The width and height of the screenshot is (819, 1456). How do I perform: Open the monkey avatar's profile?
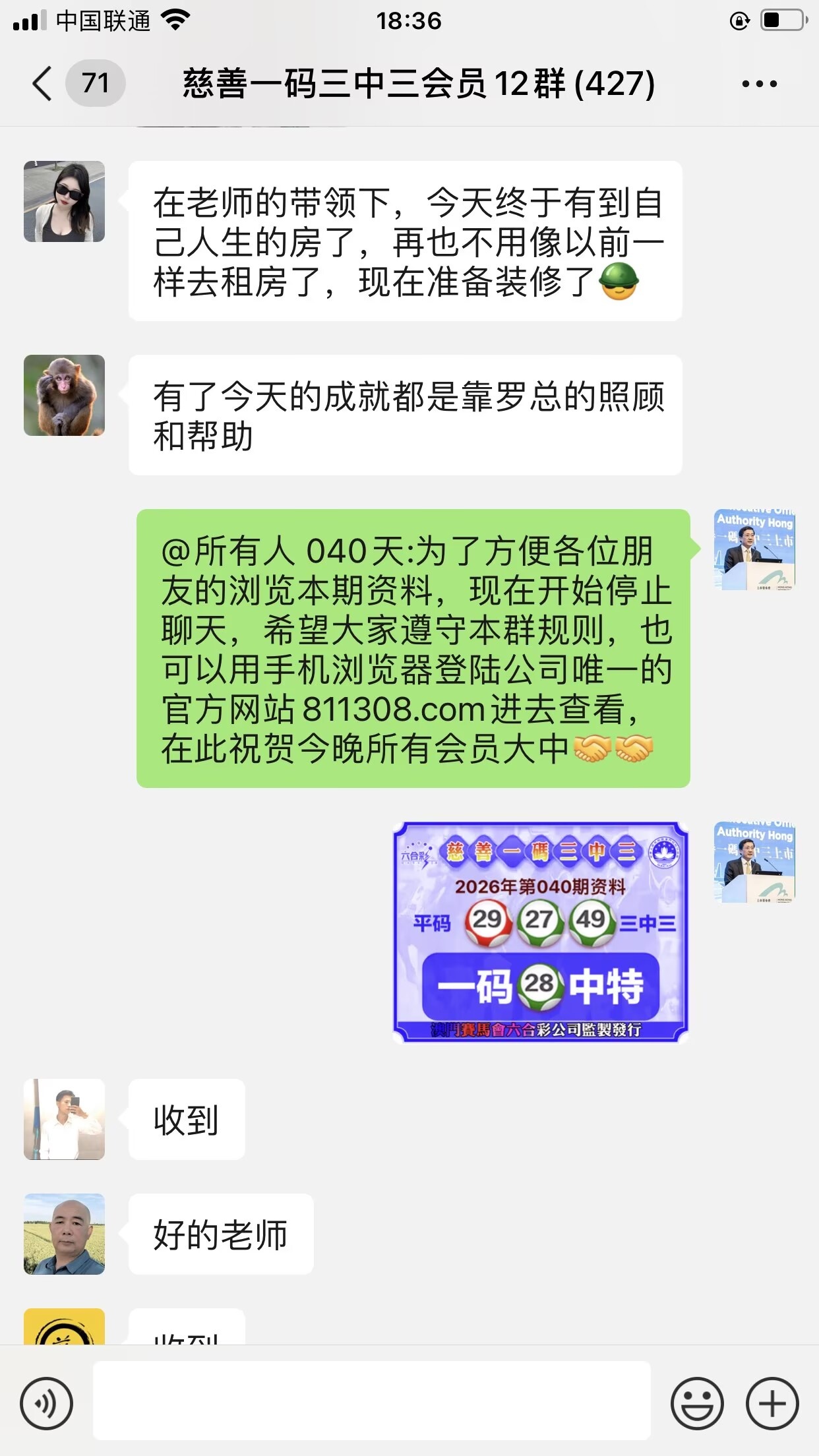(64, 395)
